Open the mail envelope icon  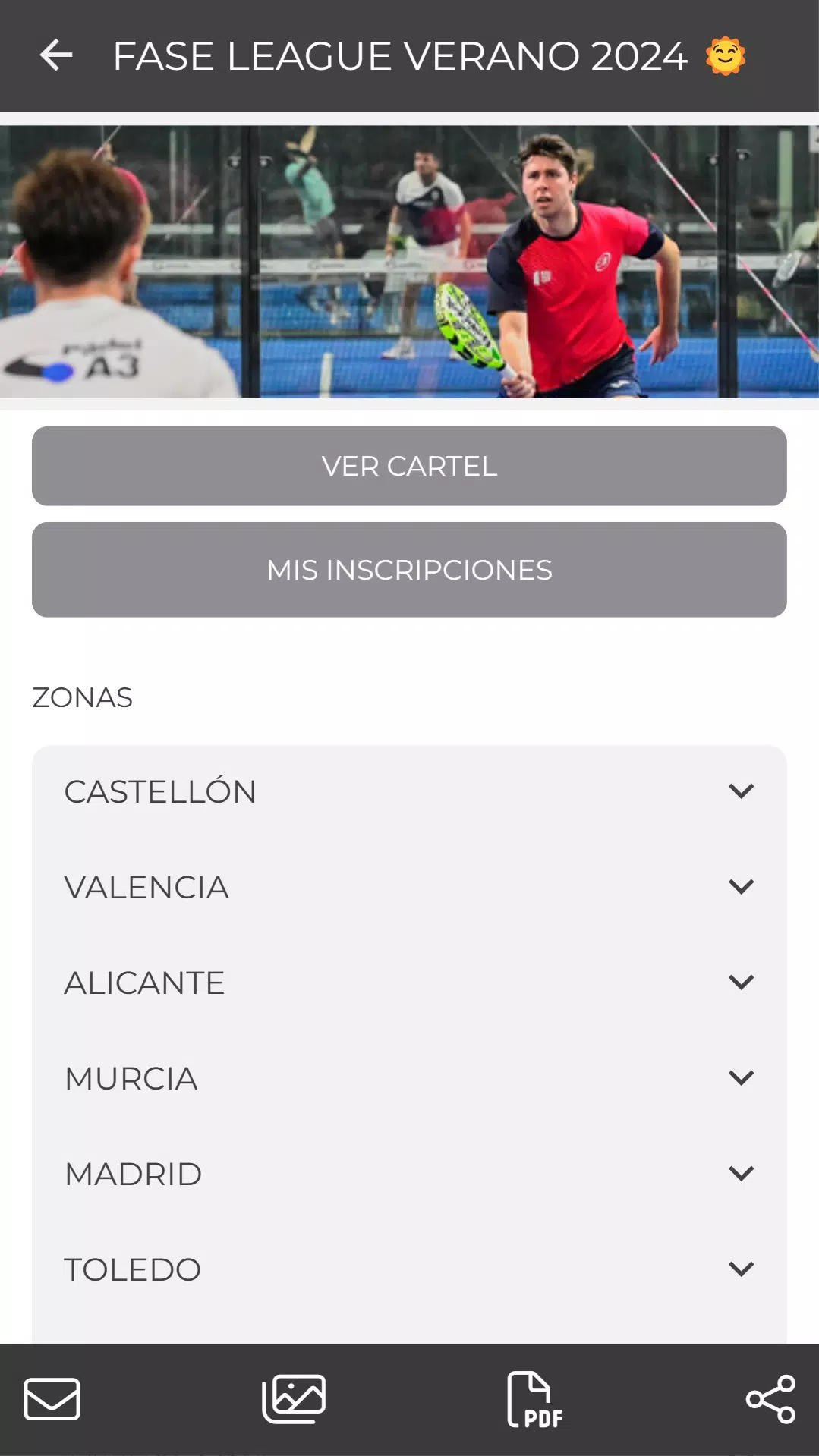[52, 1399]
